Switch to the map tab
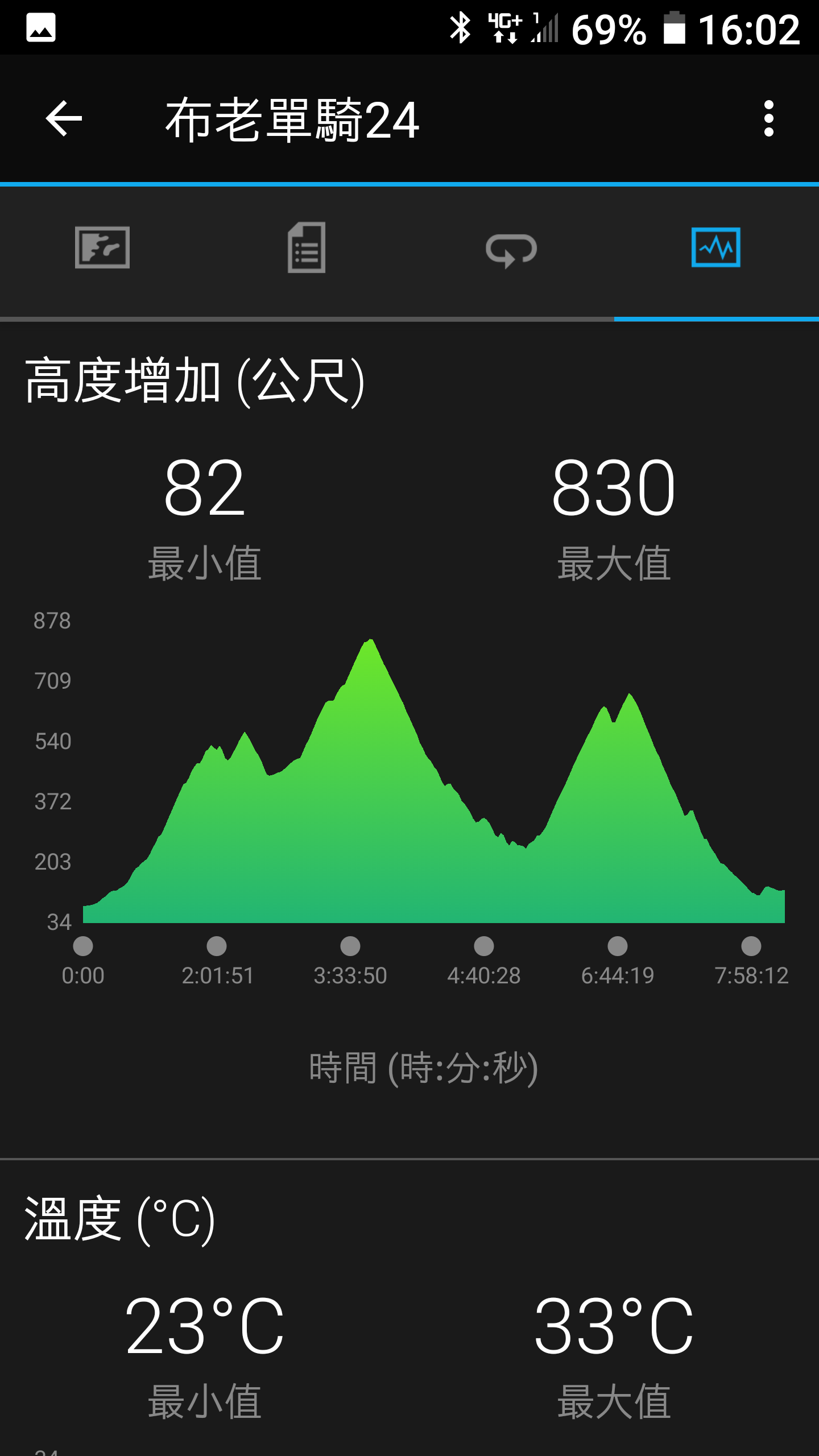Viewport: 819px width, 1456px height. coord(102,248)
